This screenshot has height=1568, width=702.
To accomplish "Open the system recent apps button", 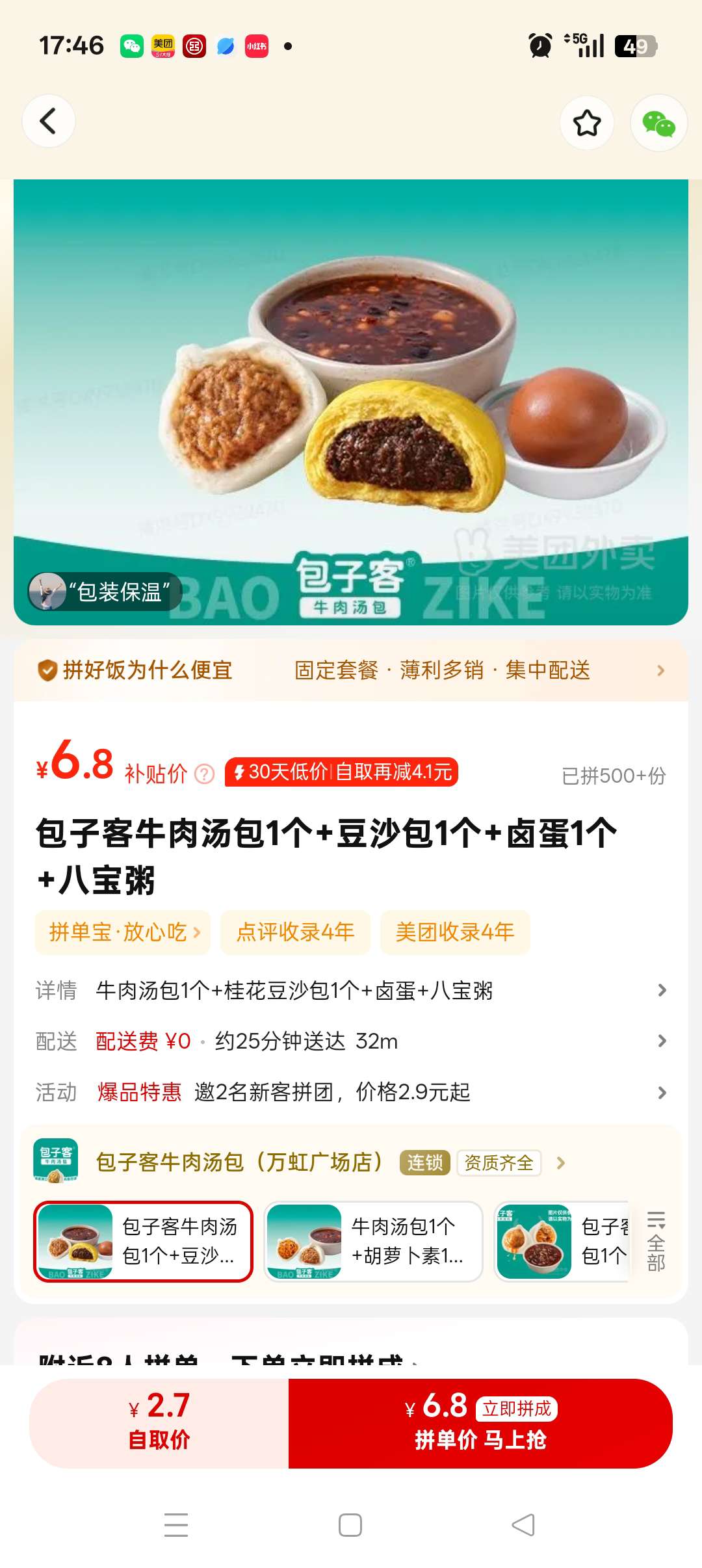I will pos(176,1524).
